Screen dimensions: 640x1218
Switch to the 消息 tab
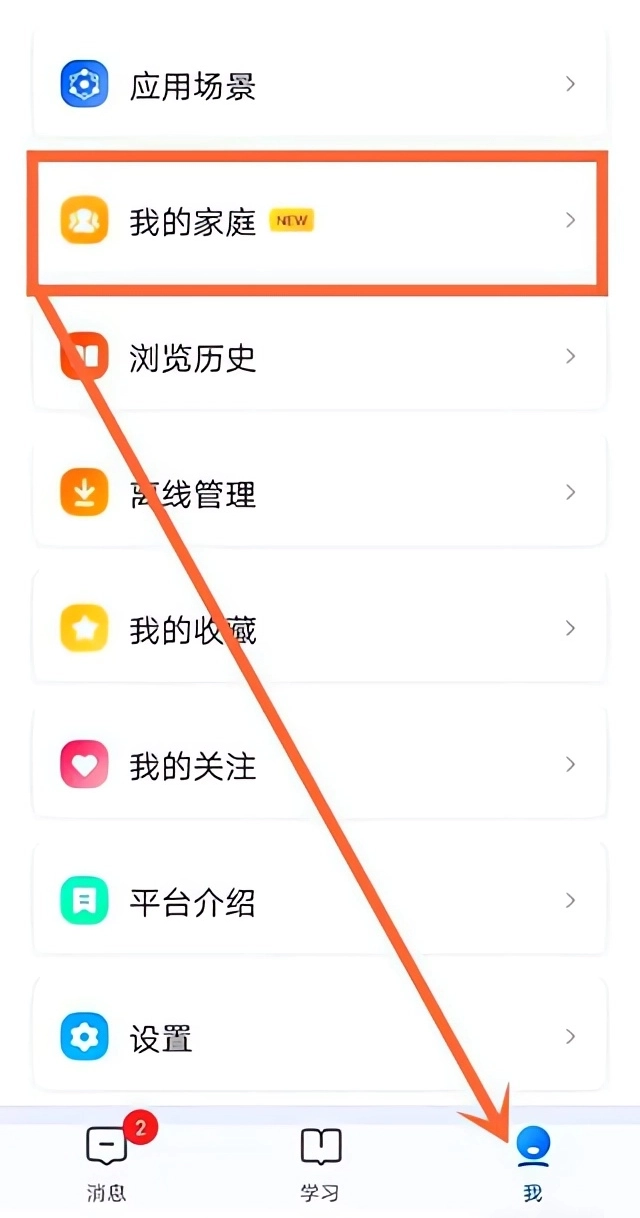[x=107, y=1162]
